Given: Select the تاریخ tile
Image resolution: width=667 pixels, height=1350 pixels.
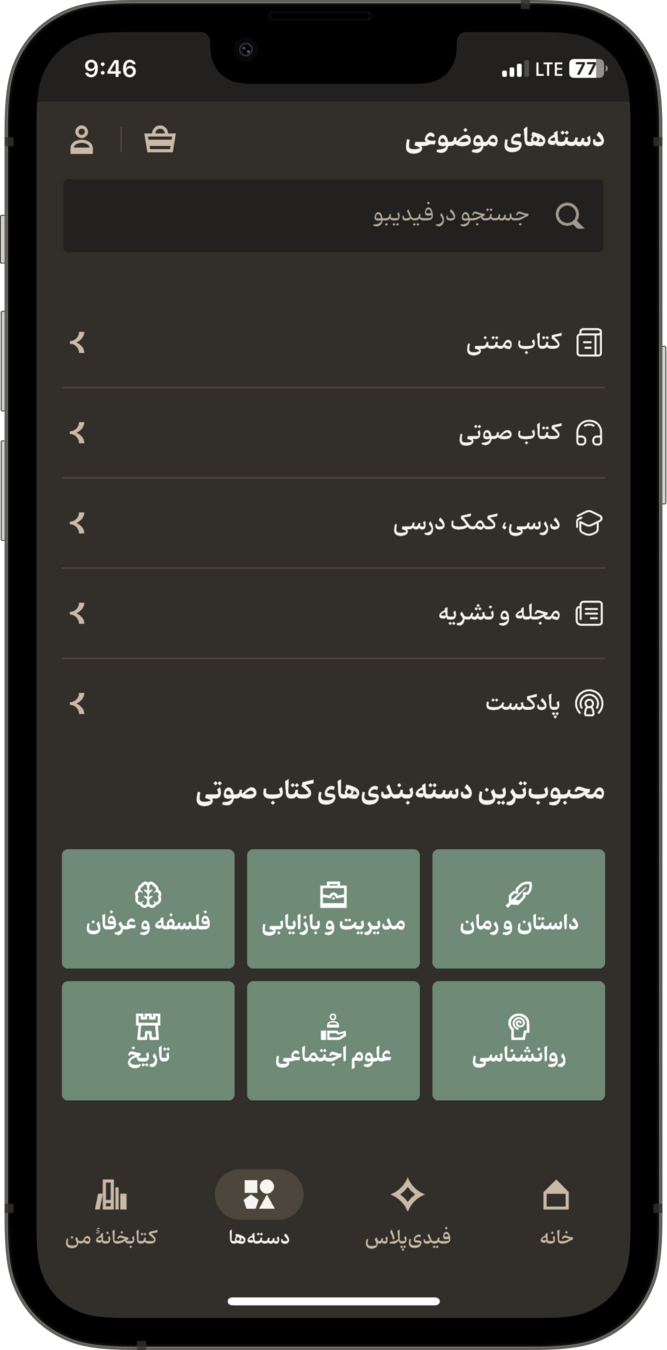Looking at the screenshot, I should pyautogui.click(x=148, y=1040).
